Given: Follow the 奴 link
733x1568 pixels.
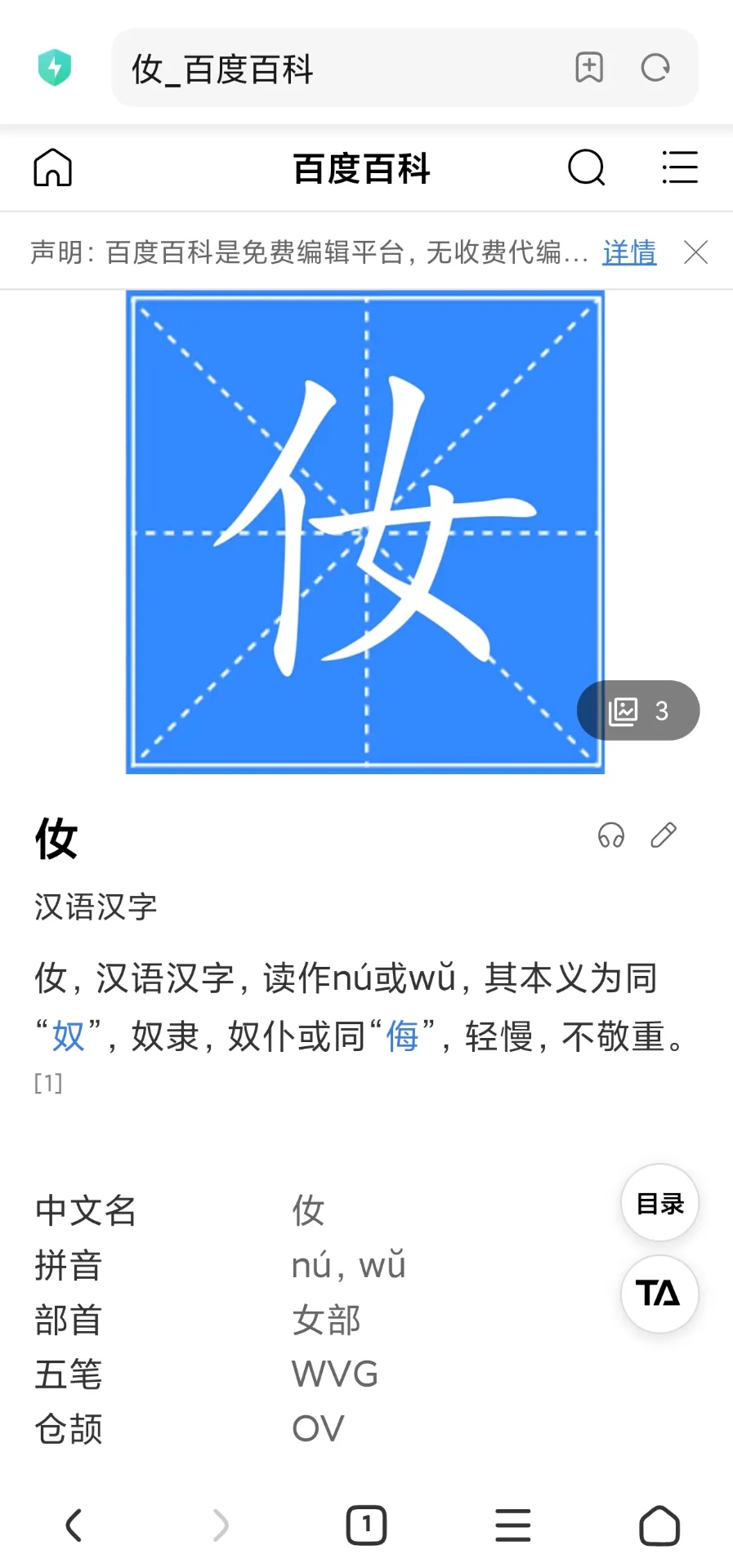Looking at the screenshot, I should tap(69, 1036).
